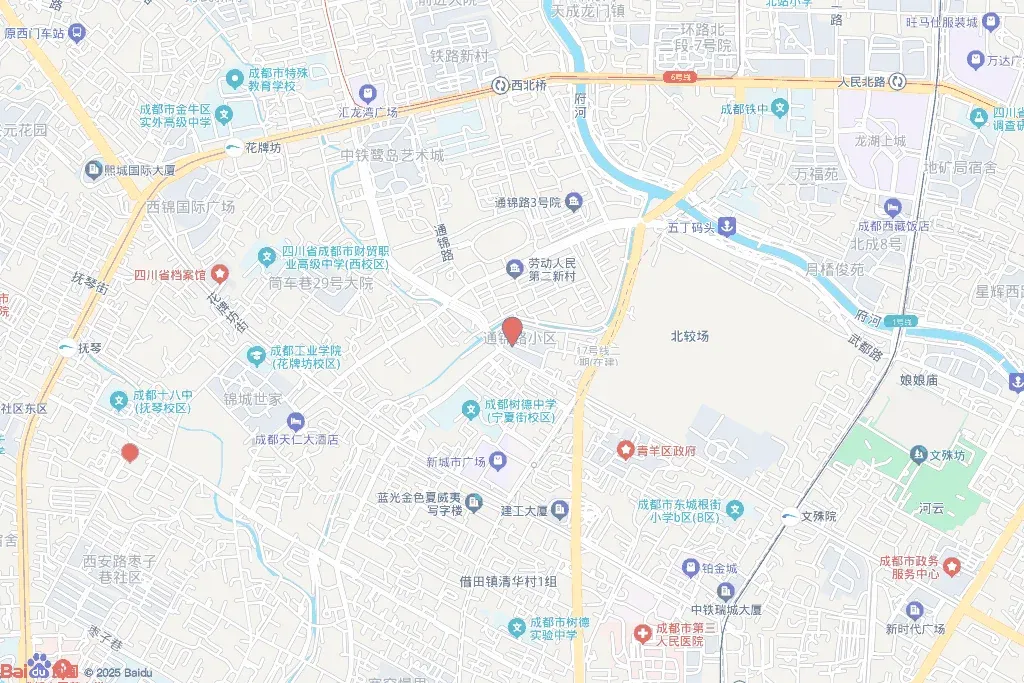Tap the 成都天仁大酒店 hotel icon
This screenshot has height=683, width=1024.
[x=296, y=422]
